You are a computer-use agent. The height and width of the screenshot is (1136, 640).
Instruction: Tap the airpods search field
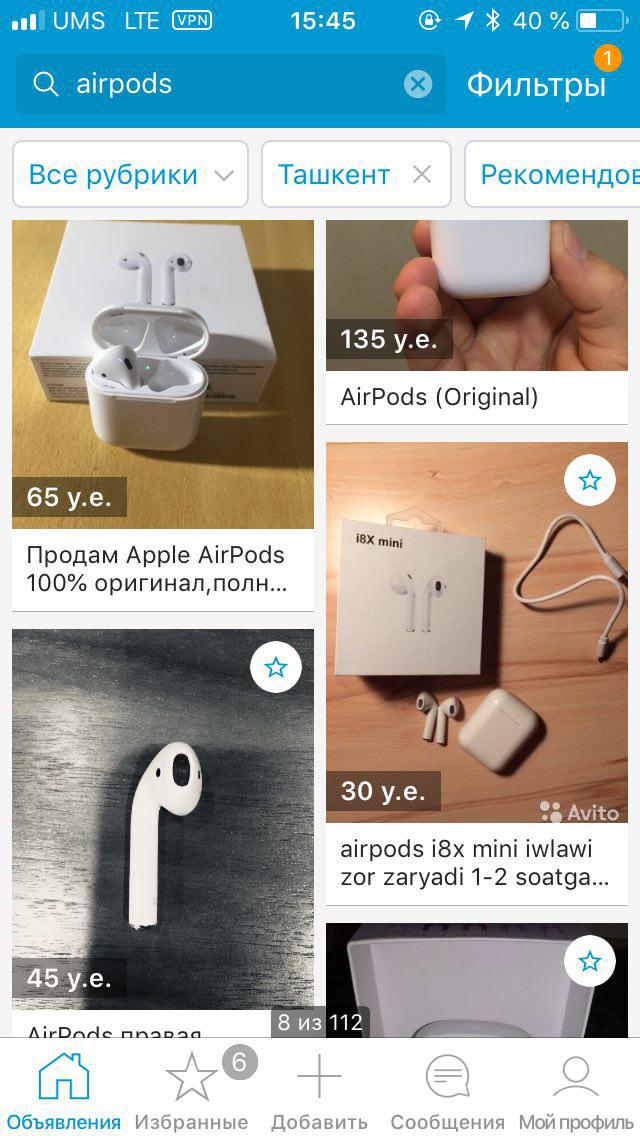(220, 84)
